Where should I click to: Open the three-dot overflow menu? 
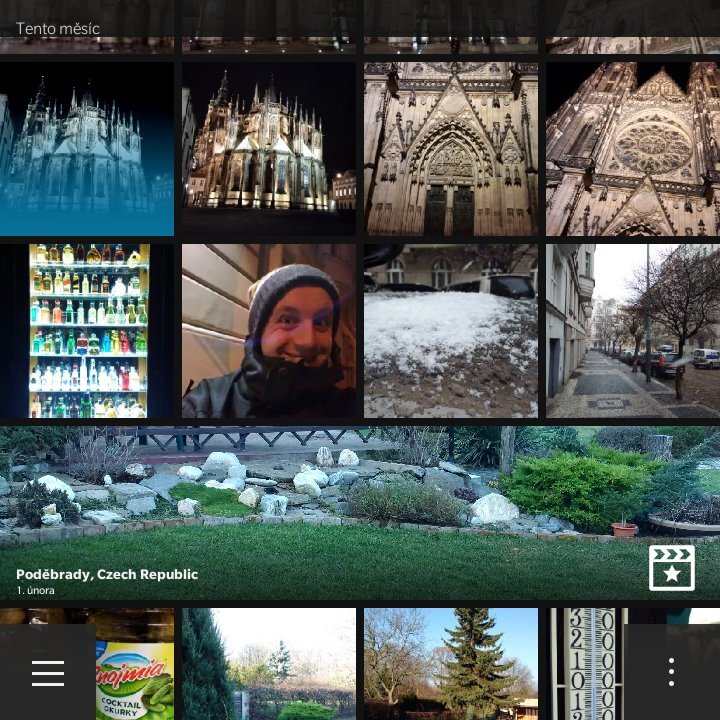click(671, 673)
